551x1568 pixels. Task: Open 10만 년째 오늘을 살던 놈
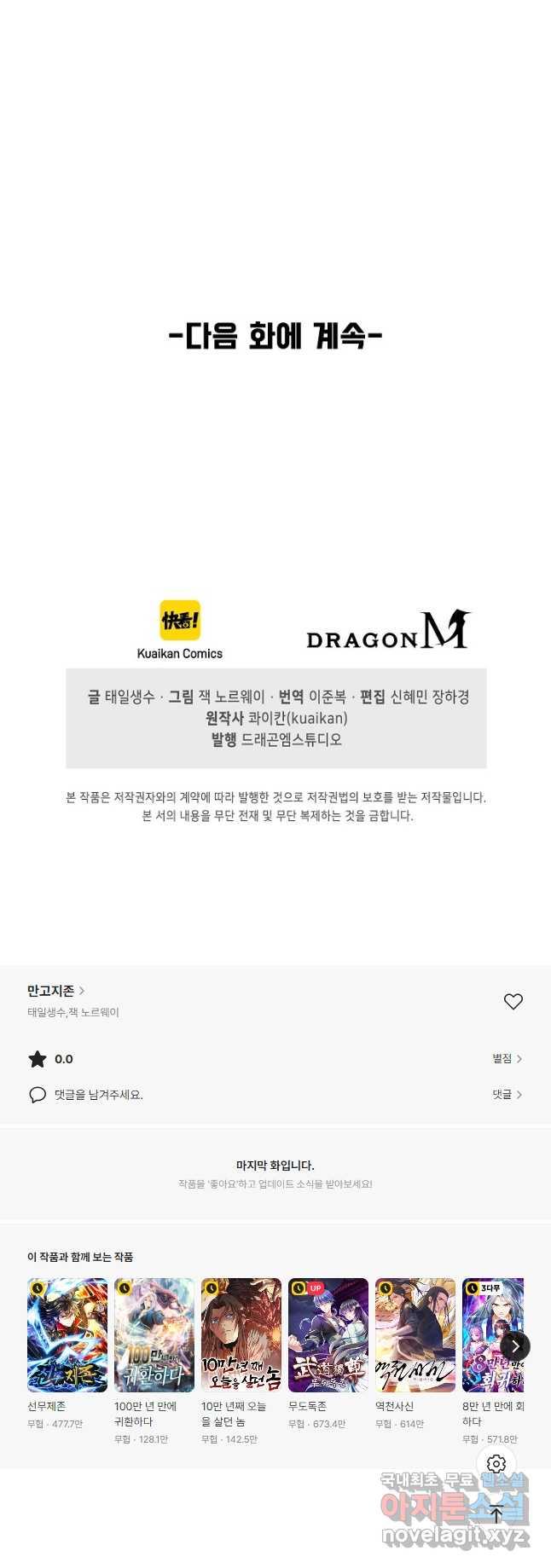pos(241,1335)
